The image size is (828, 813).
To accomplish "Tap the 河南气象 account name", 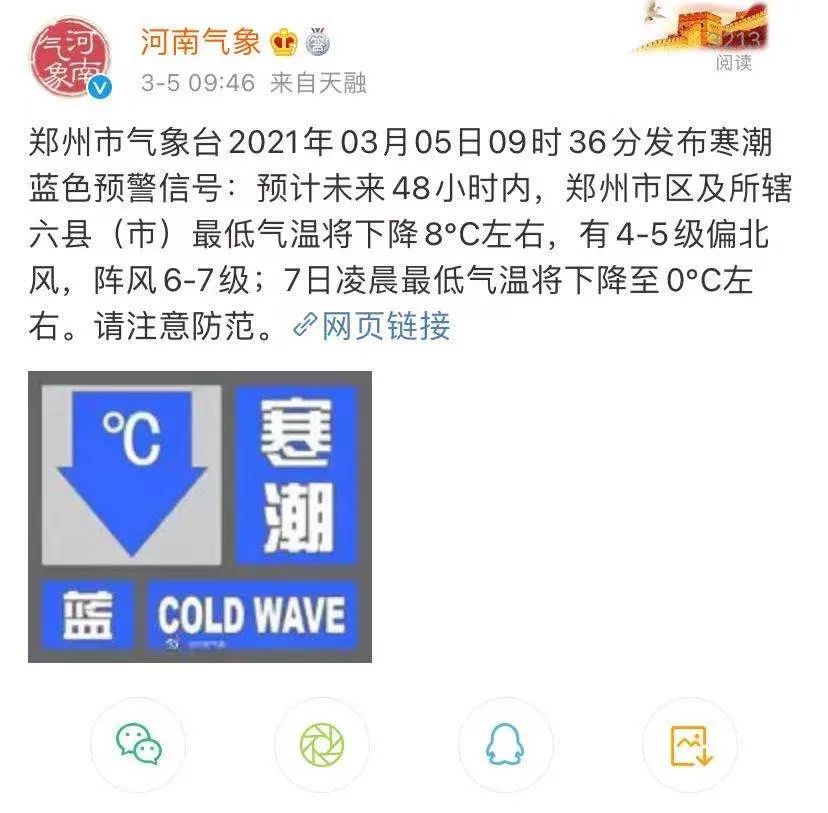I will (x=200, y=41).
